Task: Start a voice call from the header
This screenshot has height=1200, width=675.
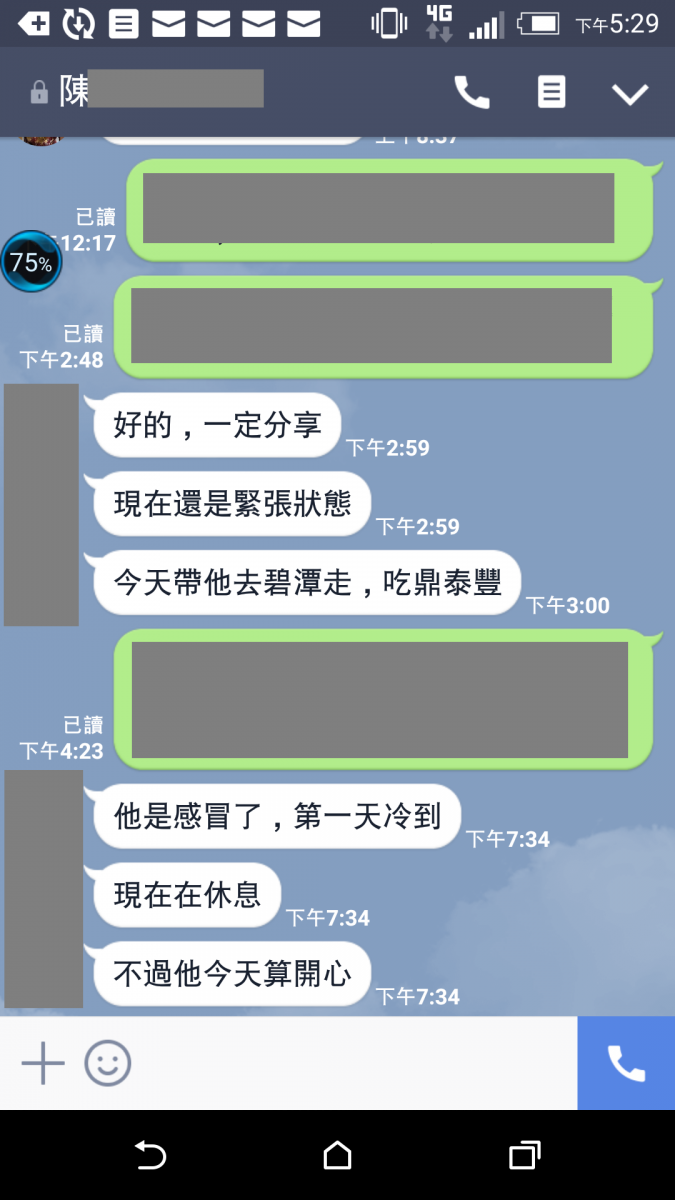Action: 472,93
